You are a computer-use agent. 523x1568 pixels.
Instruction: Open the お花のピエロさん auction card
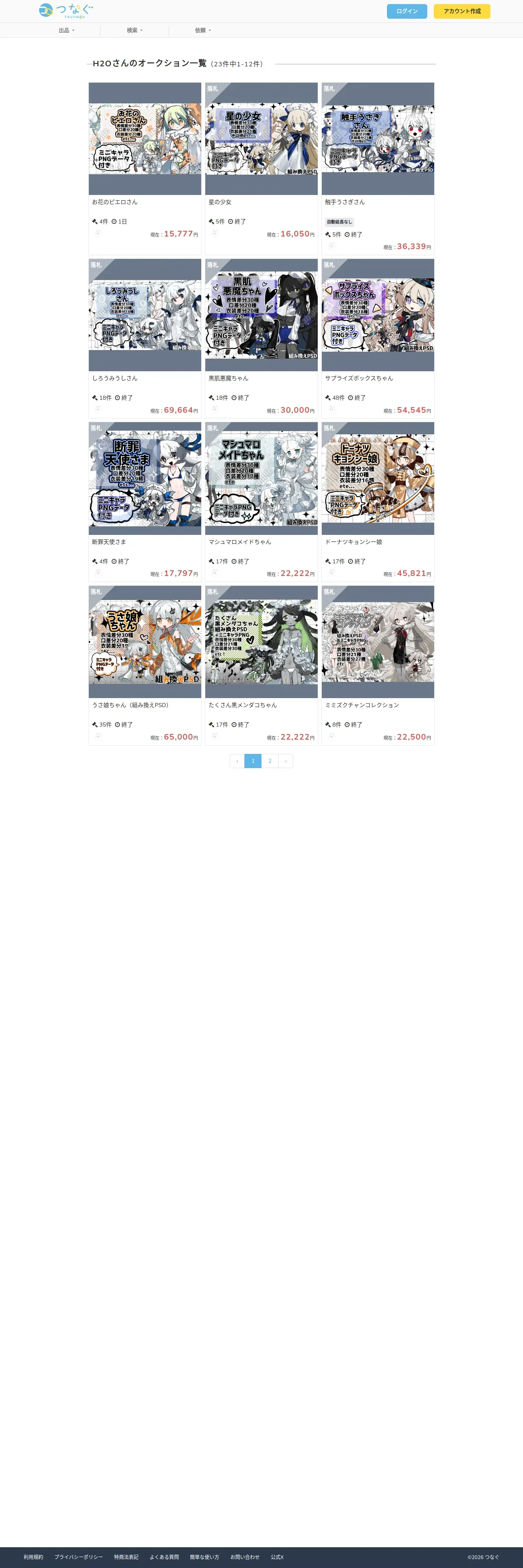(145, 169)
